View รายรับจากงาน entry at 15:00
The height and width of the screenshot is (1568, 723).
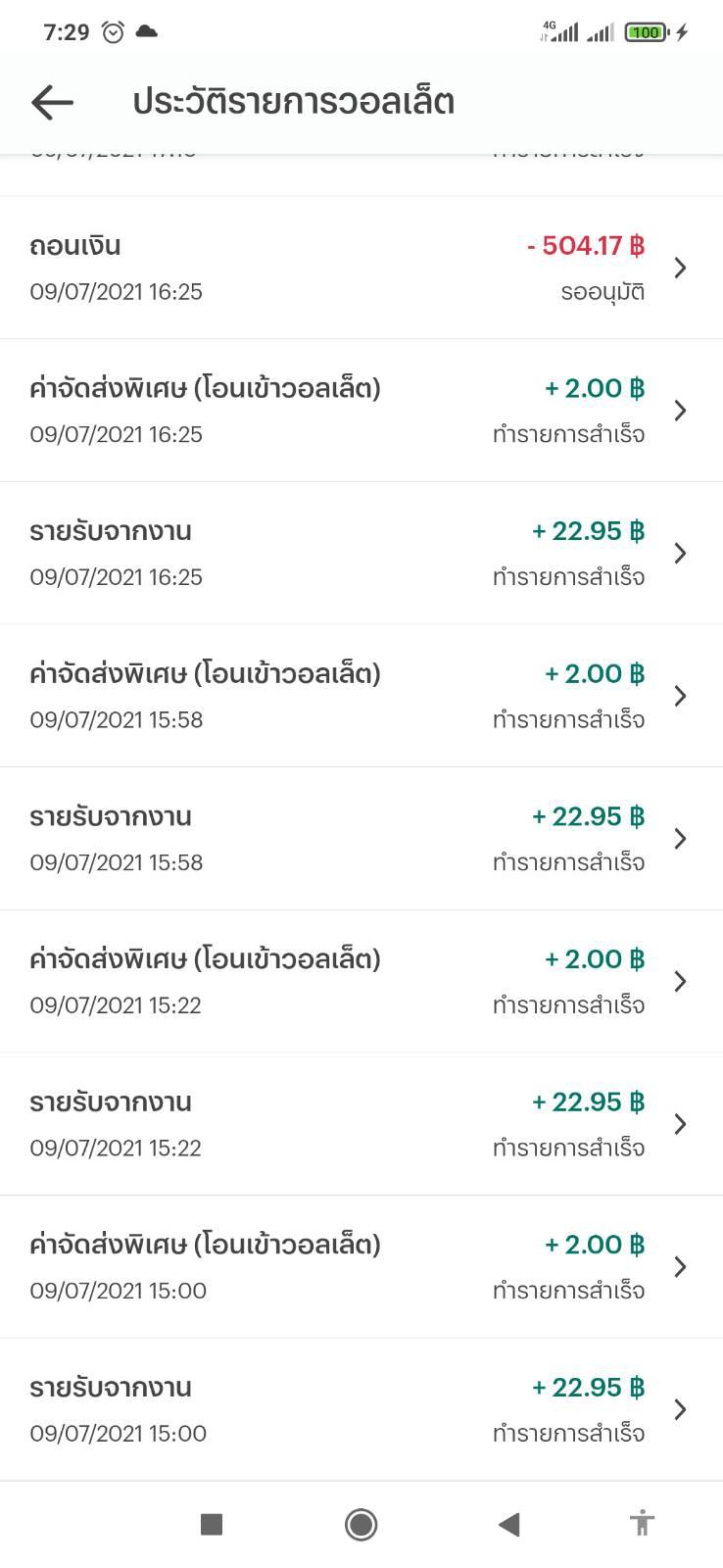[361, 1409]
